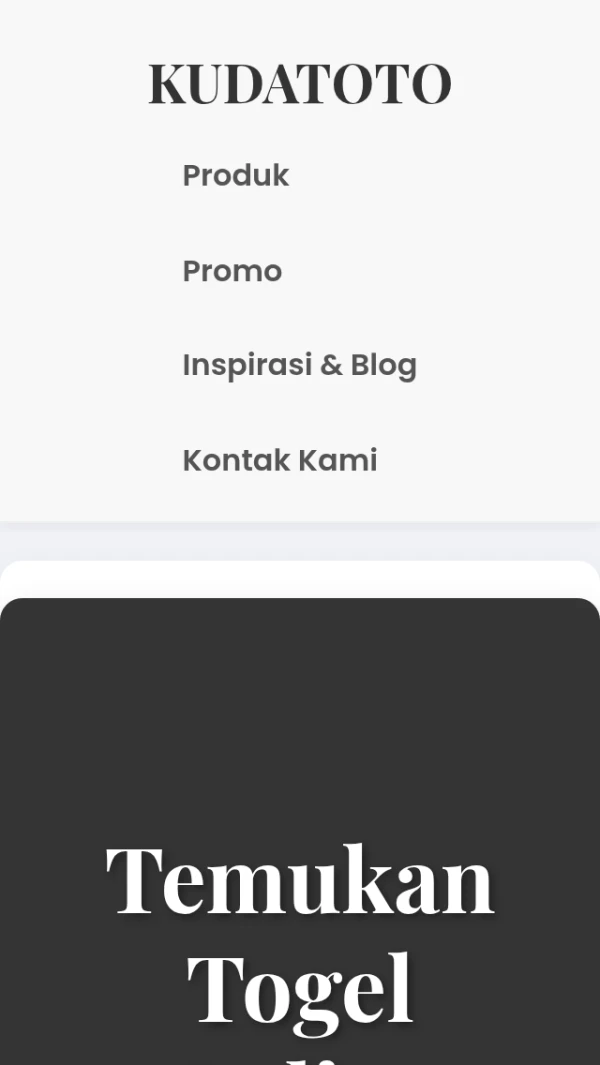Open the Produk menu item
Screen dimensions: 600x1065
(235, 175)
